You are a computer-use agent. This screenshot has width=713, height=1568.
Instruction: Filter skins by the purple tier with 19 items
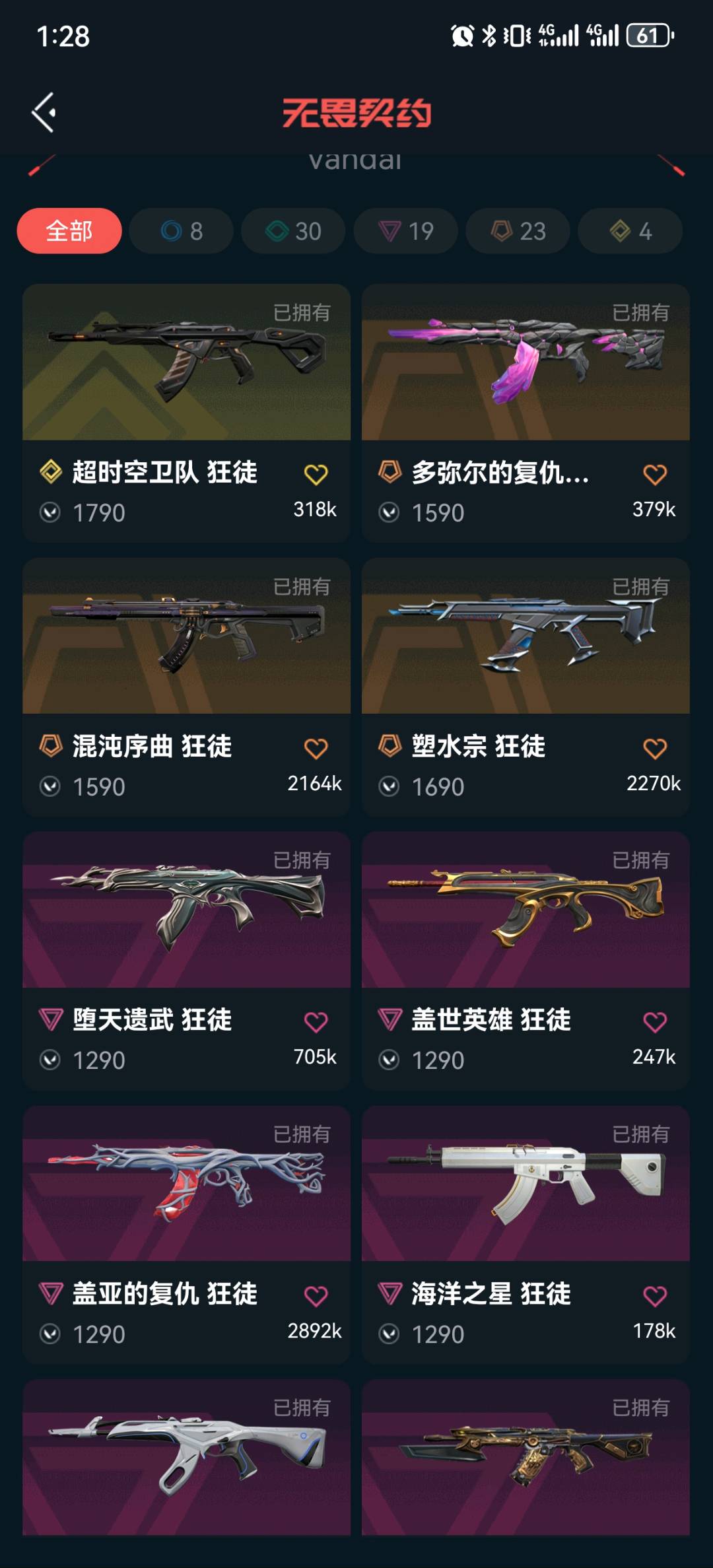pos(405,231)
